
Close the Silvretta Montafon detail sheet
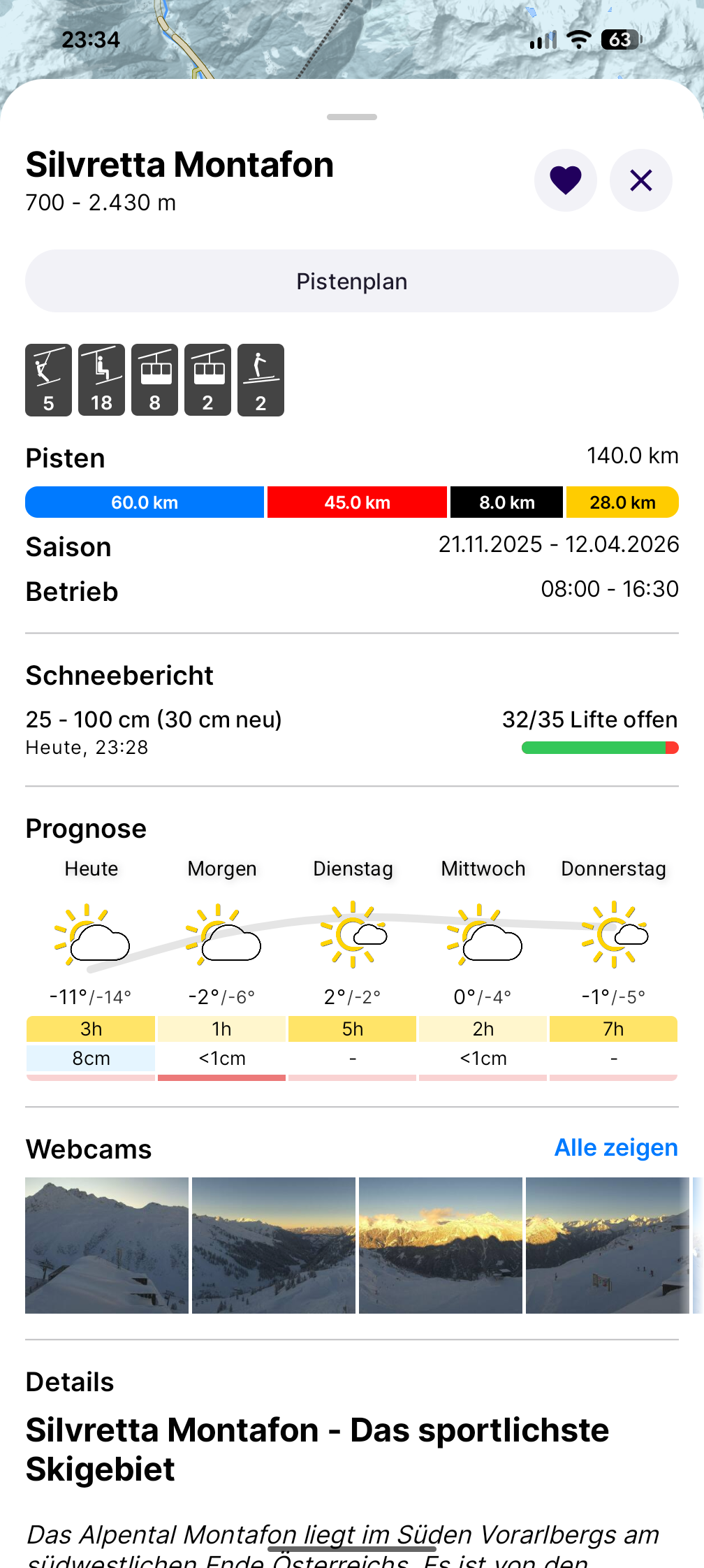[640, 180]
